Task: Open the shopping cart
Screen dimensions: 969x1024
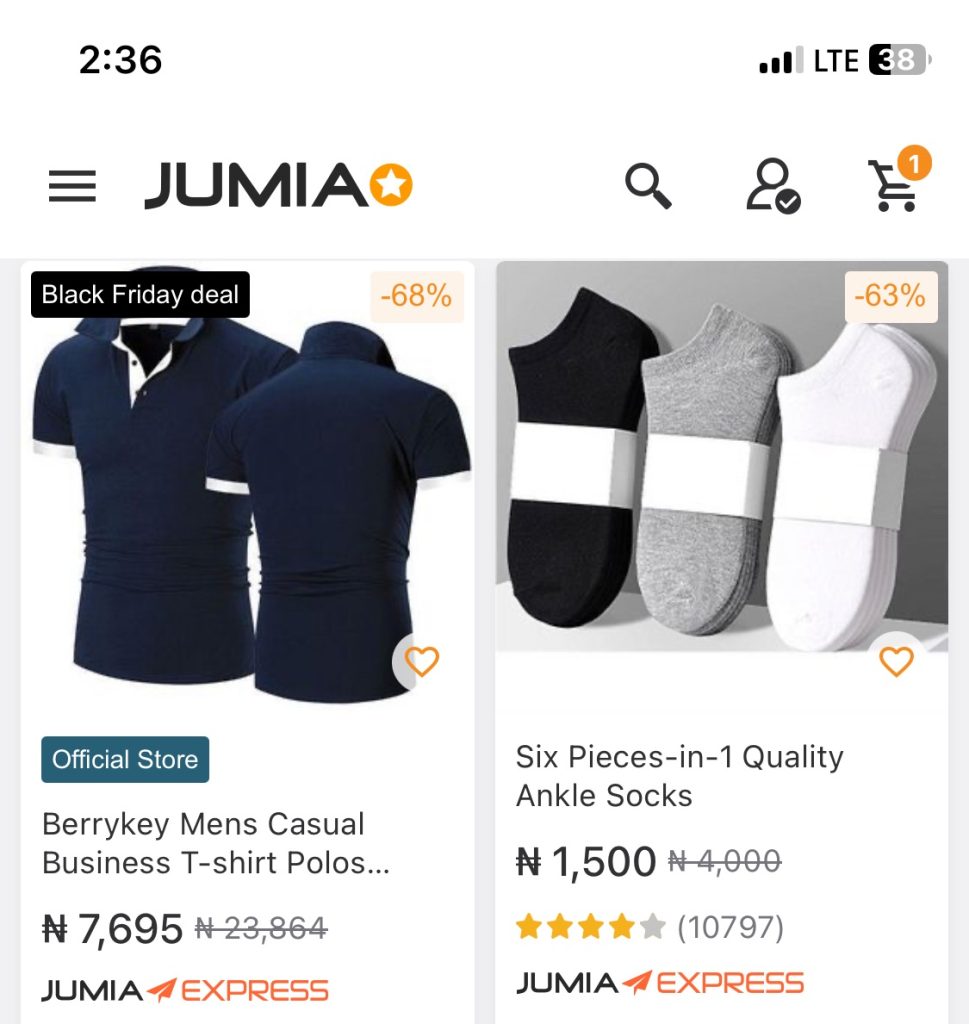Action: tap(895, 185)
